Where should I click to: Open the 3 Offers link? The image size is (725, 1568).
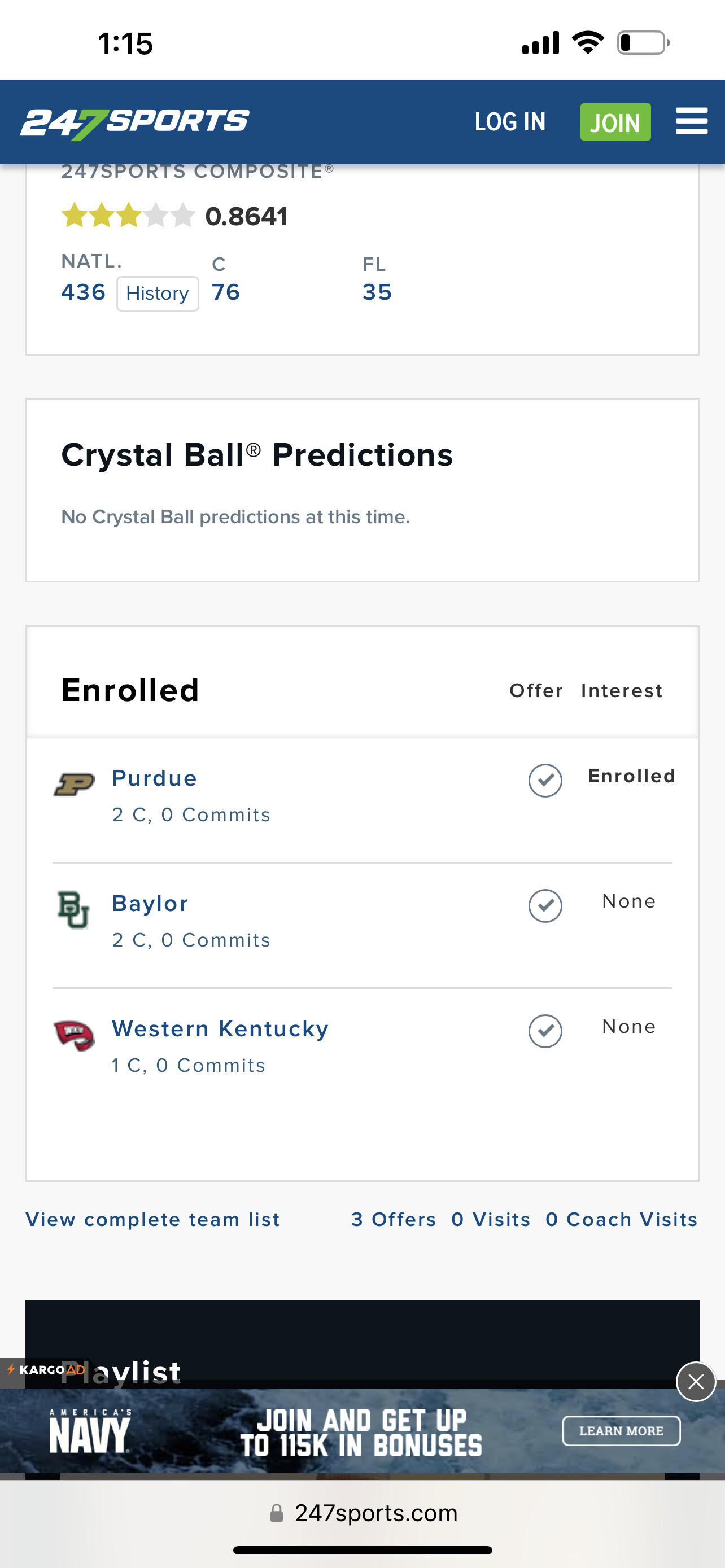pyautogui.click(x=394, y=1219)
